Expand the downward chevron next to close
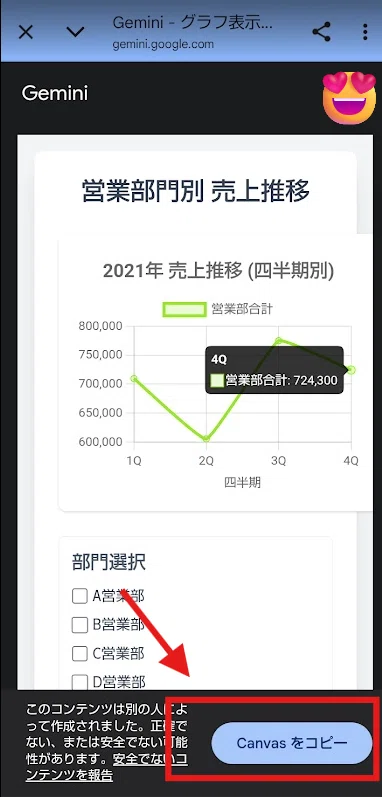Screen dimensions: 382x797 [75, 33]
